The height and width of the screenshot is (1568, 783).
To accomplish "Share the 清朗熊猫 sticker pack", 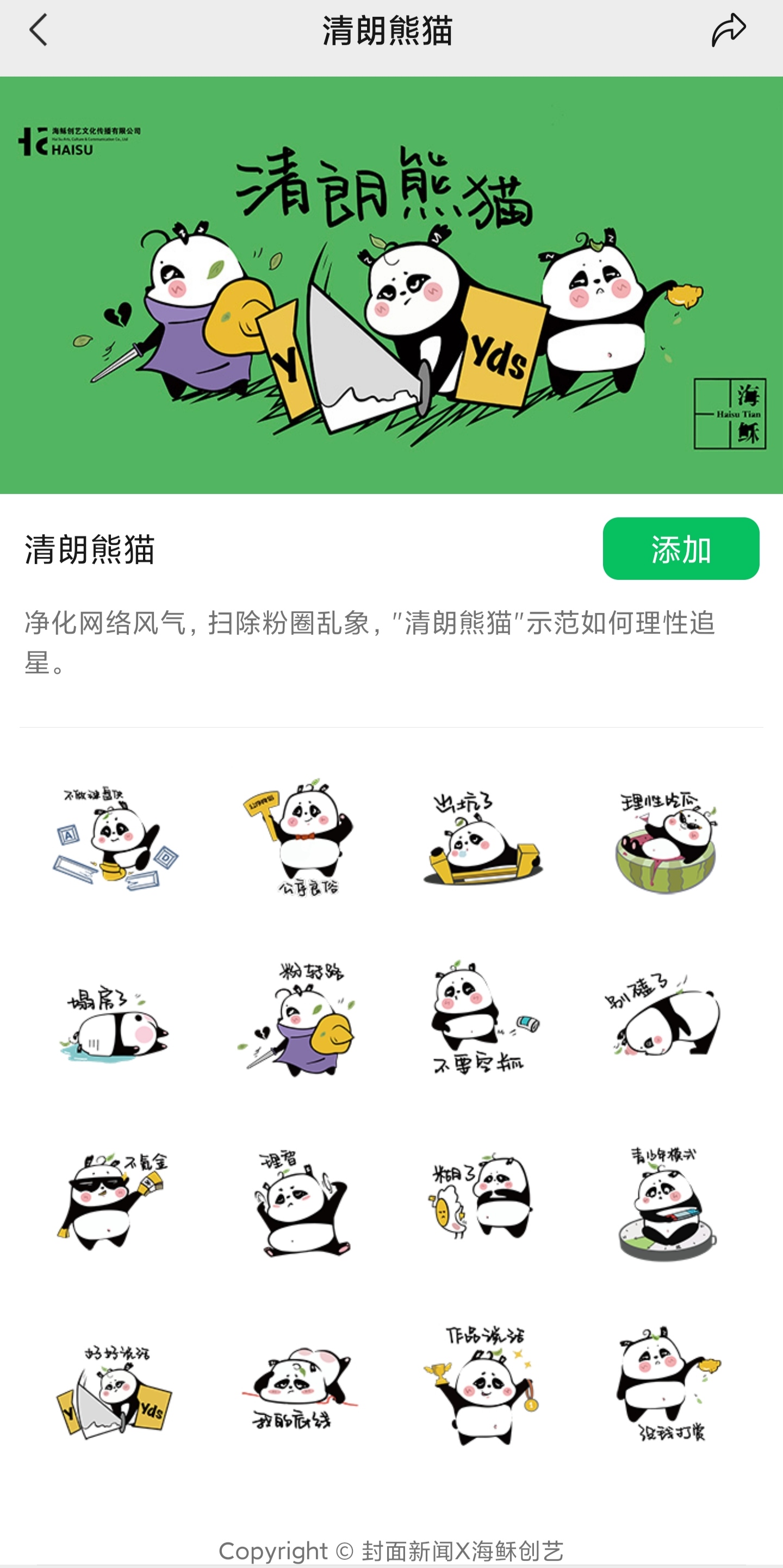I will tap(728, 30).
